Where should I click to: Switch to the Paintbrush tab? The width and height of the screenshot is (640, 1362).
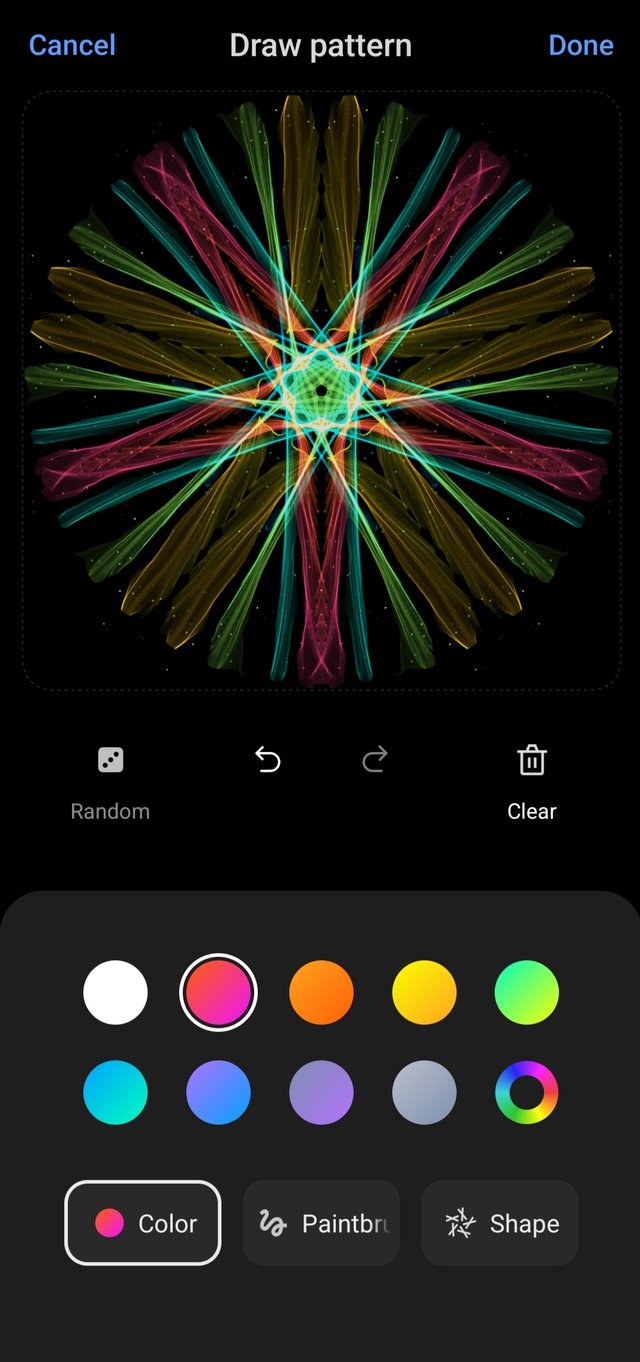(x=321, y=1223)
